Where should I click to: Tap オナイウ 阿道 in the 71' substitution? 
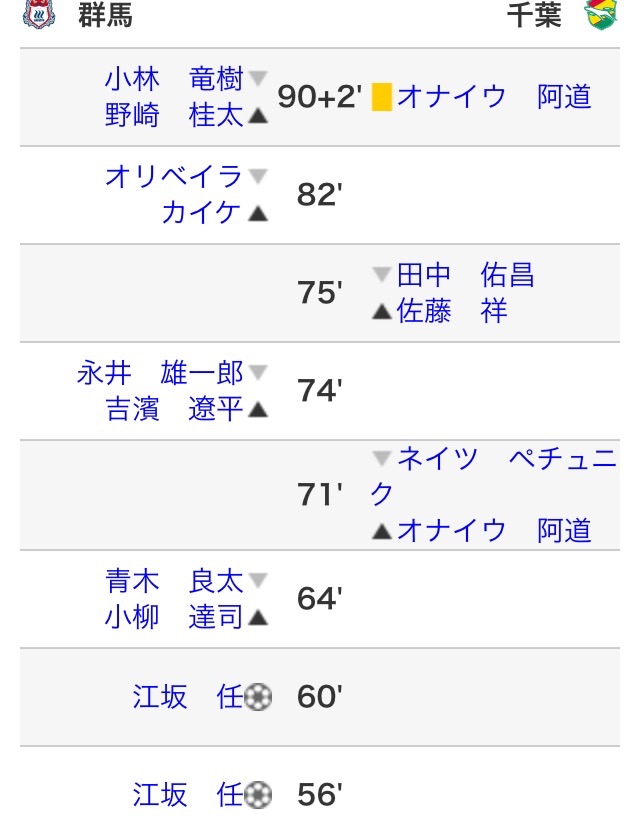pyautogui.click(x=494, y=530)
